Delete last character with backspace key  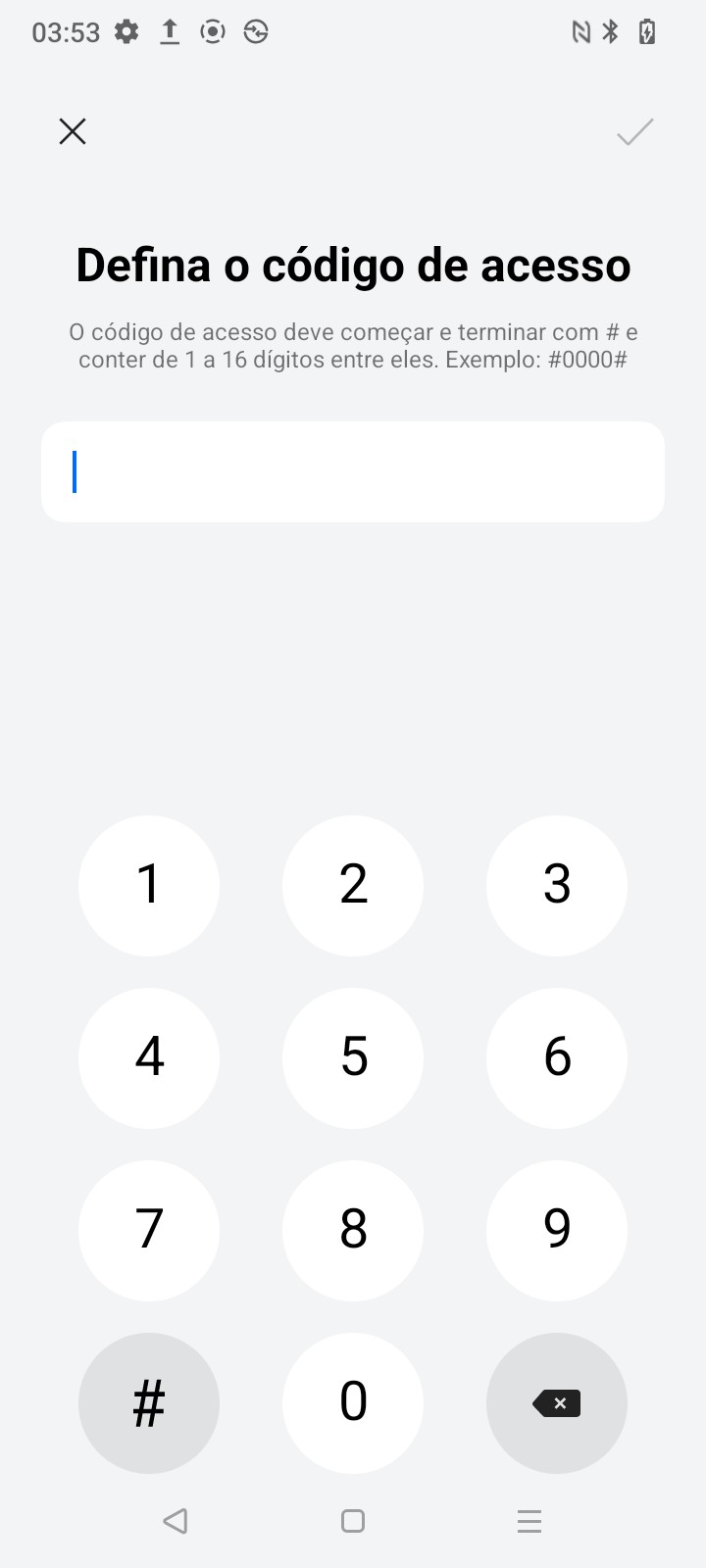[557, 1402]
